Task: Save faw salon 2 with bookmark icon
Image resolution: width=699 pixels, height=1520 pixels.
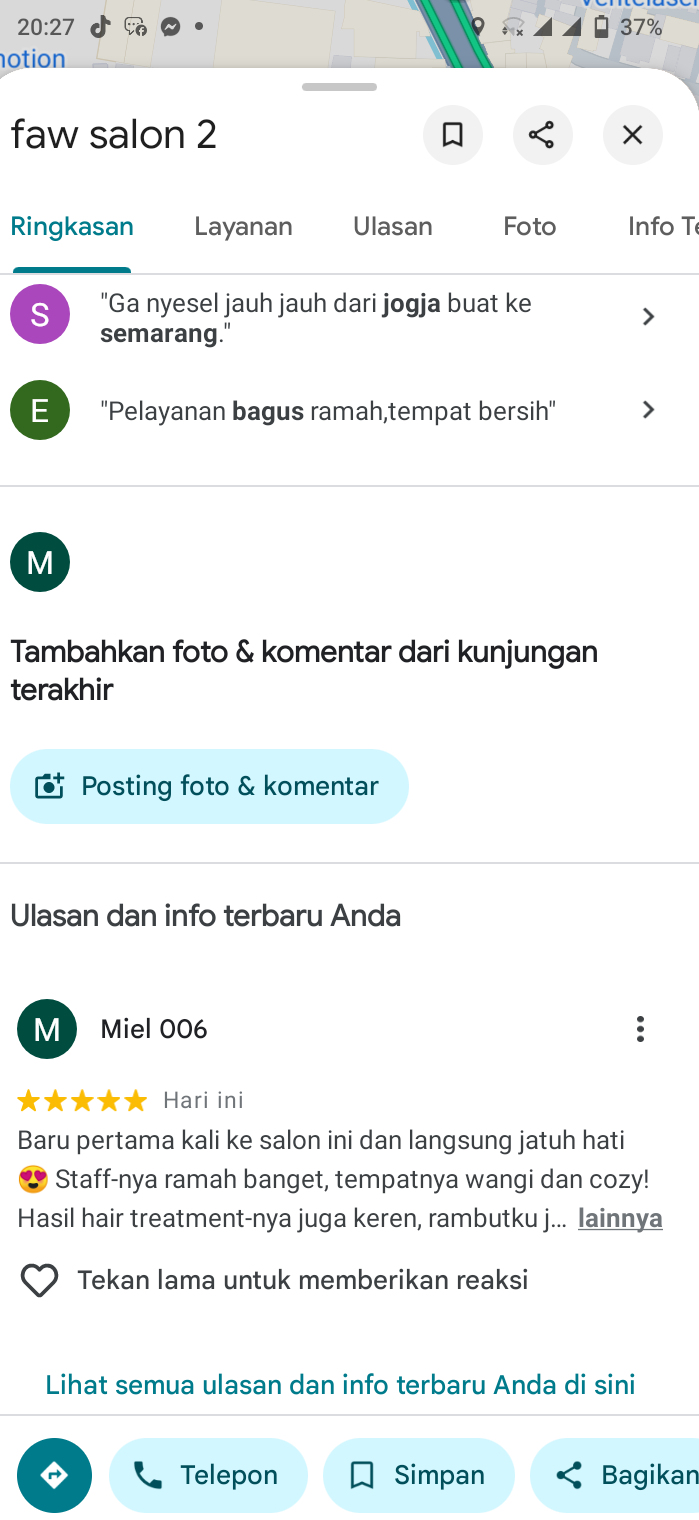Action: point(453,135)
